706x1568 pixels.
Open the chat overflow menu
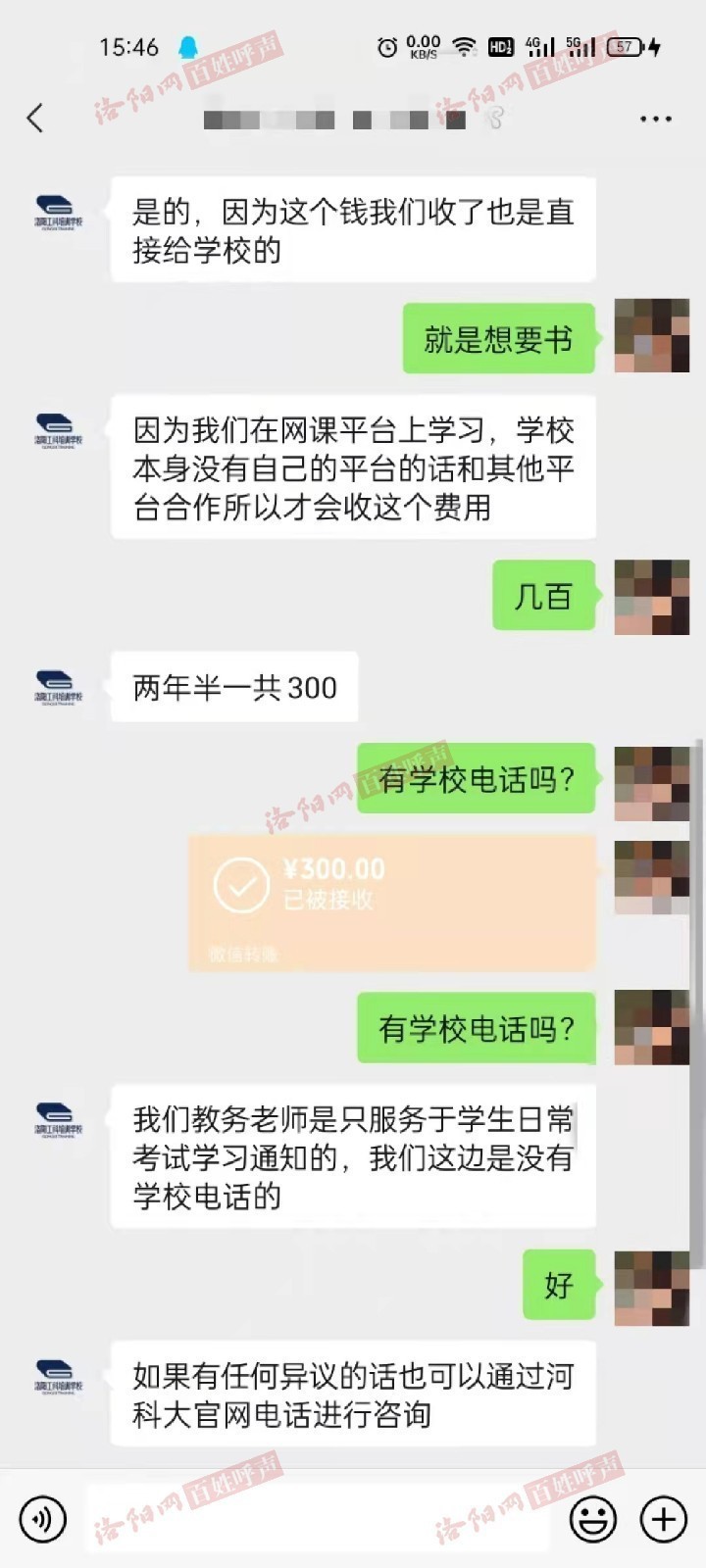coord(655,119)
